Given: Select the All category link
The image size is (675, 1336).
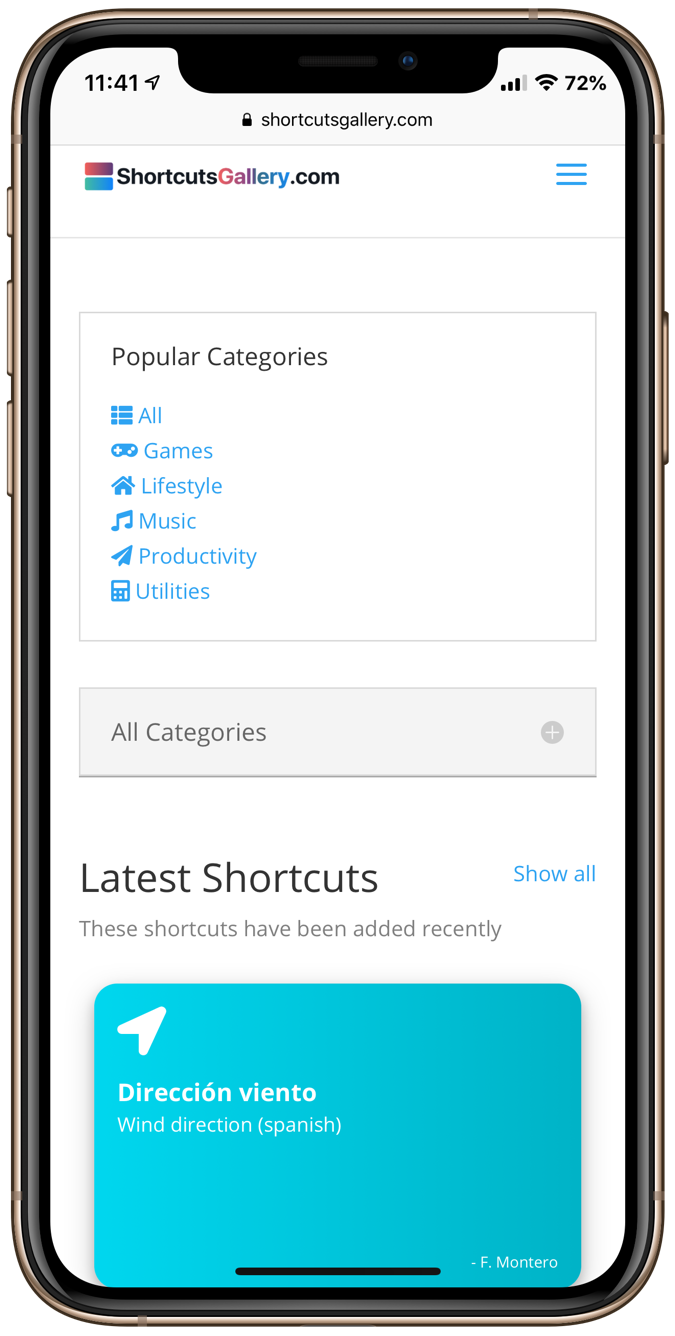Looking at the screenshot, I should pyautogui.click(x=137, y=415).
